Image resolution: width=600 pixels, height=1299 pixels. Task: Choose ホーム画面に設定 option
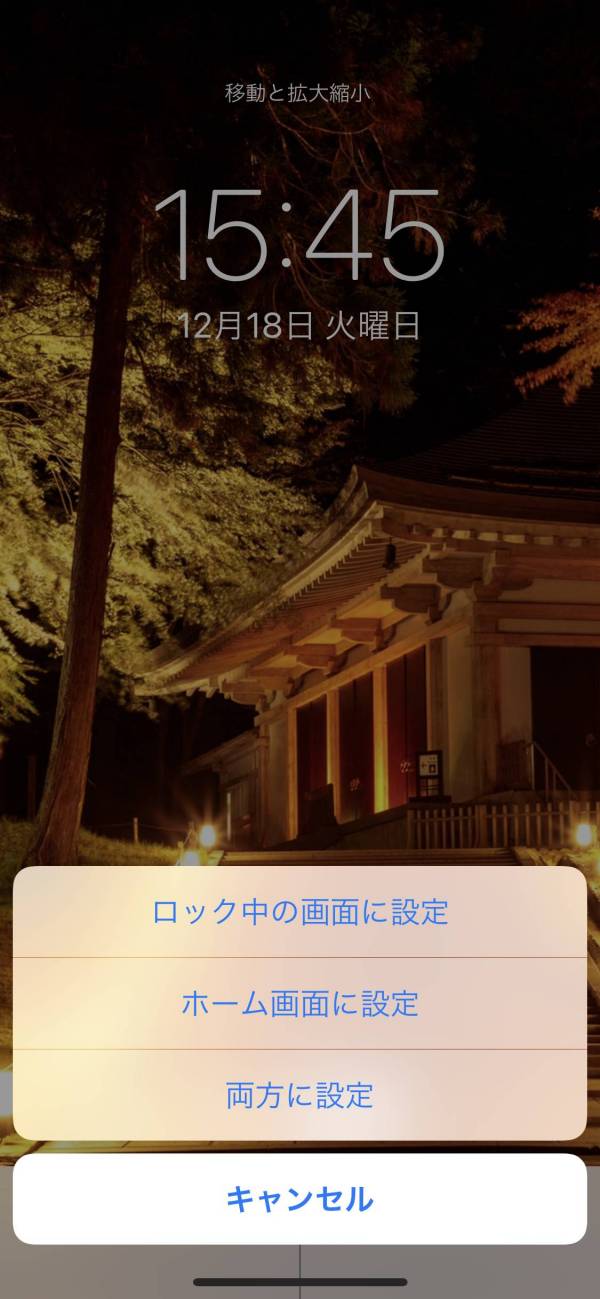[x=300, y=1003]
